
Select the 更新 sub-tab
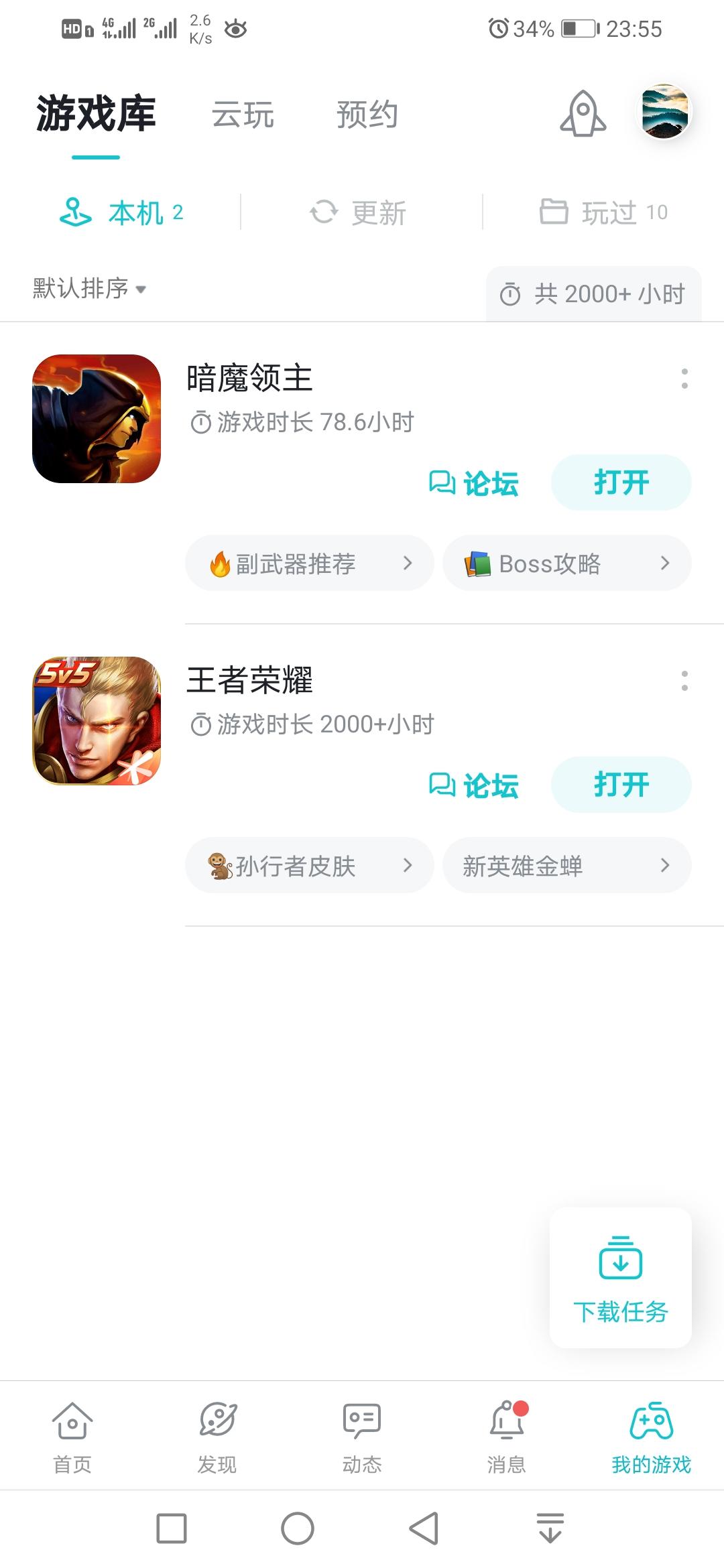(359, 213)
